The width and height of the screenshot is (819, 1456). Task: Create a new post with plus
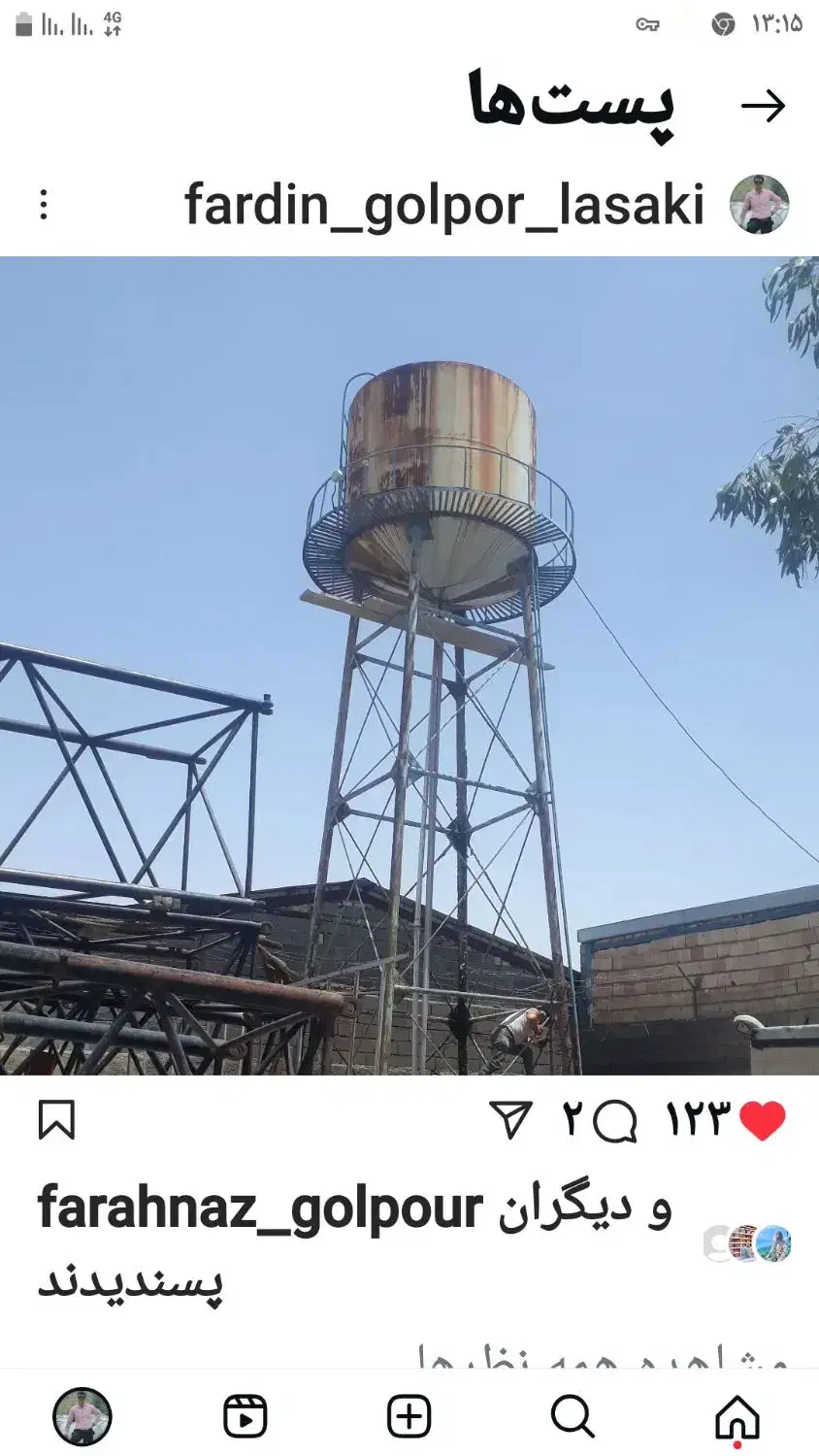click(x=409, y=1417)
